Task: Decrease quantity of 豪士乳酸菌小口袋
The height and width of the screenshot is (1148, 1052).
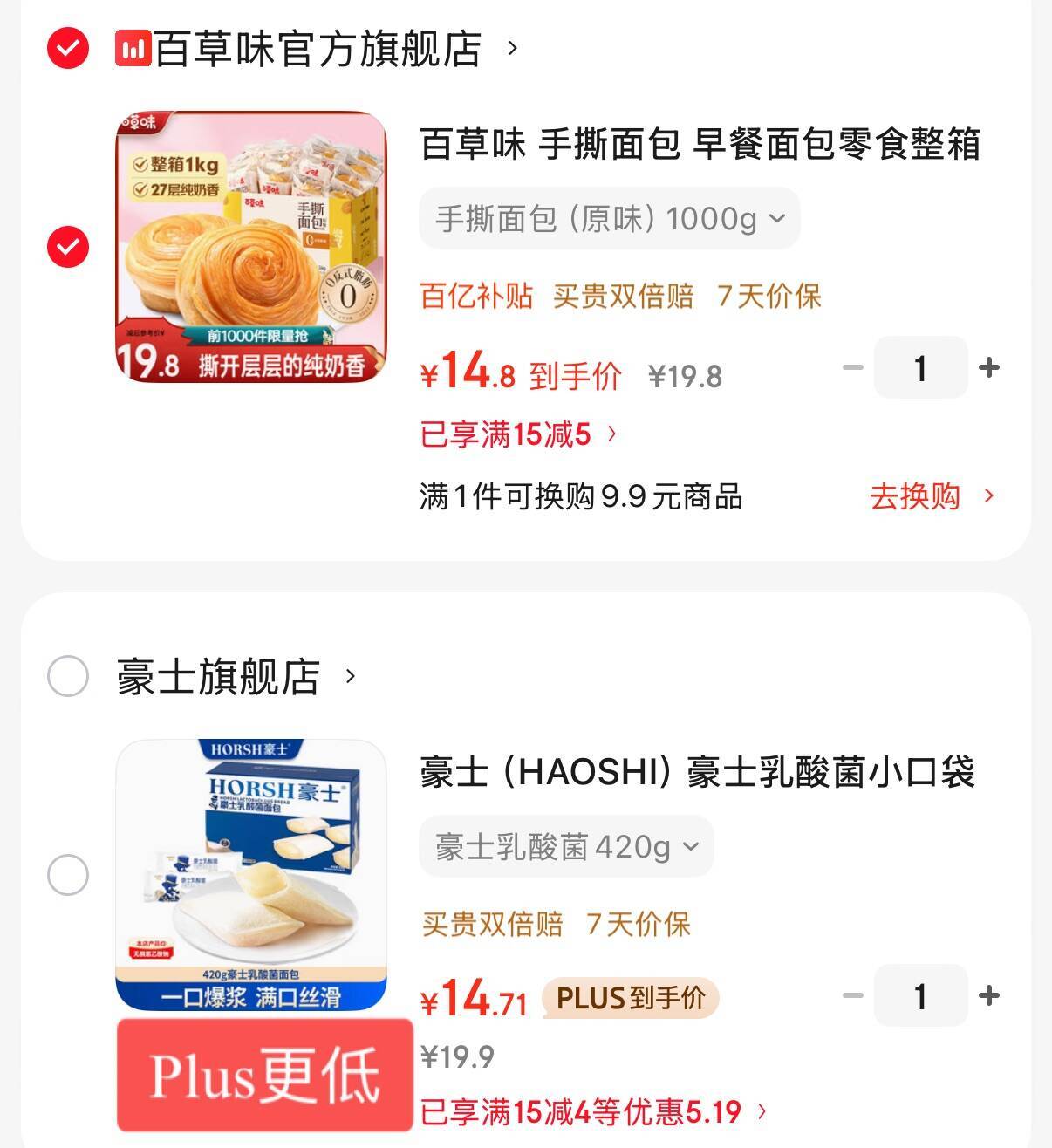Action: point(852,996)
